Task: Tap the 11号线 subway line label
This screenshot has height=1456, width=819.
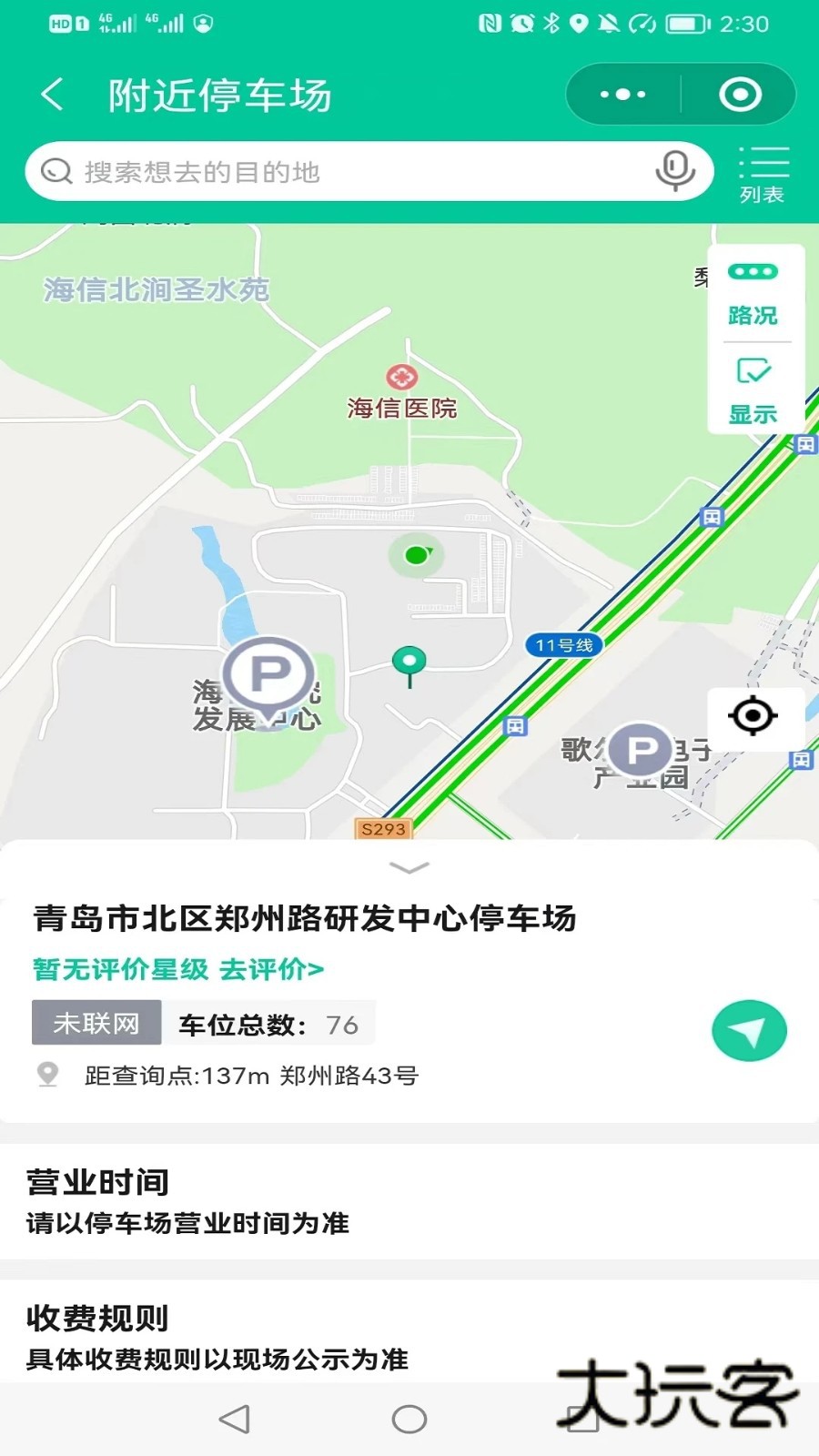Action: (565, 643)
